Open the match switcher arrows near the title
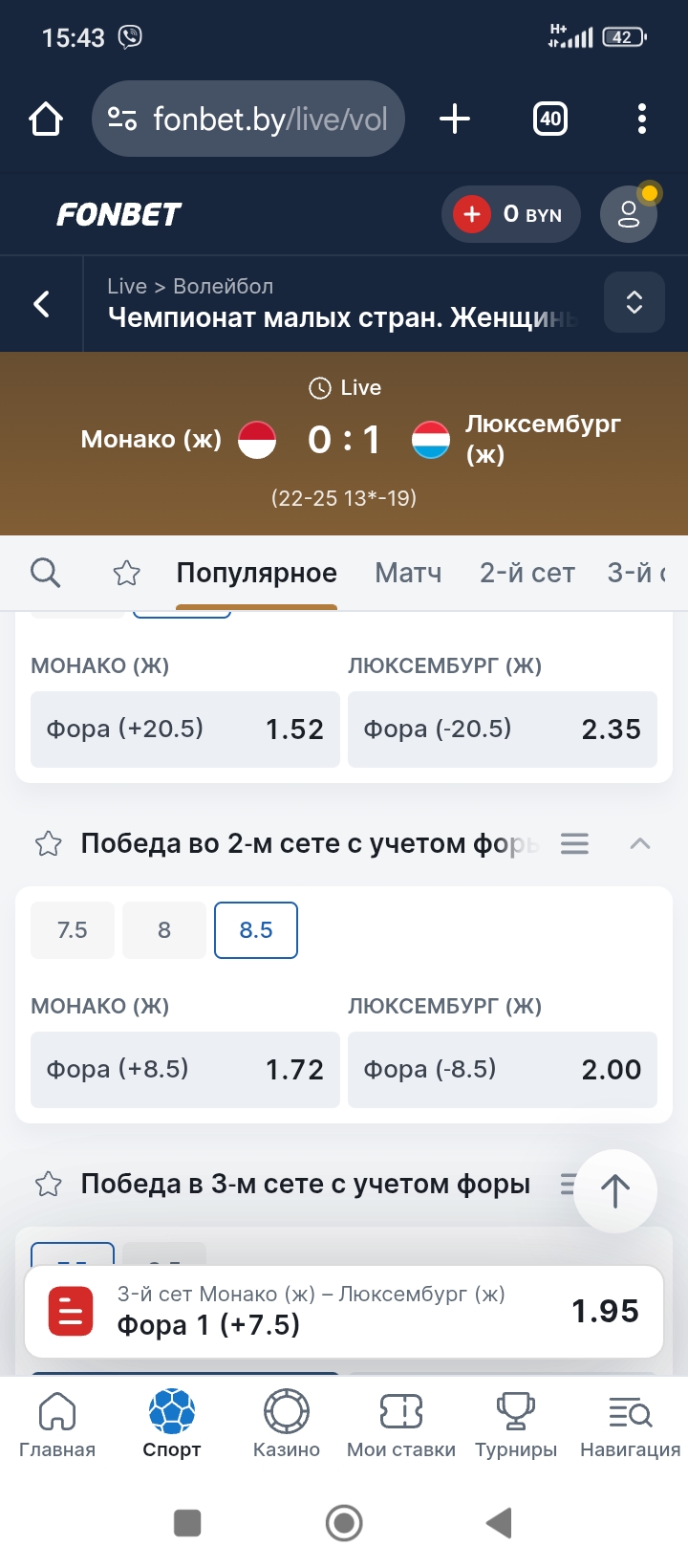The height and width of the screenshot is (1568, 688). 634,303
